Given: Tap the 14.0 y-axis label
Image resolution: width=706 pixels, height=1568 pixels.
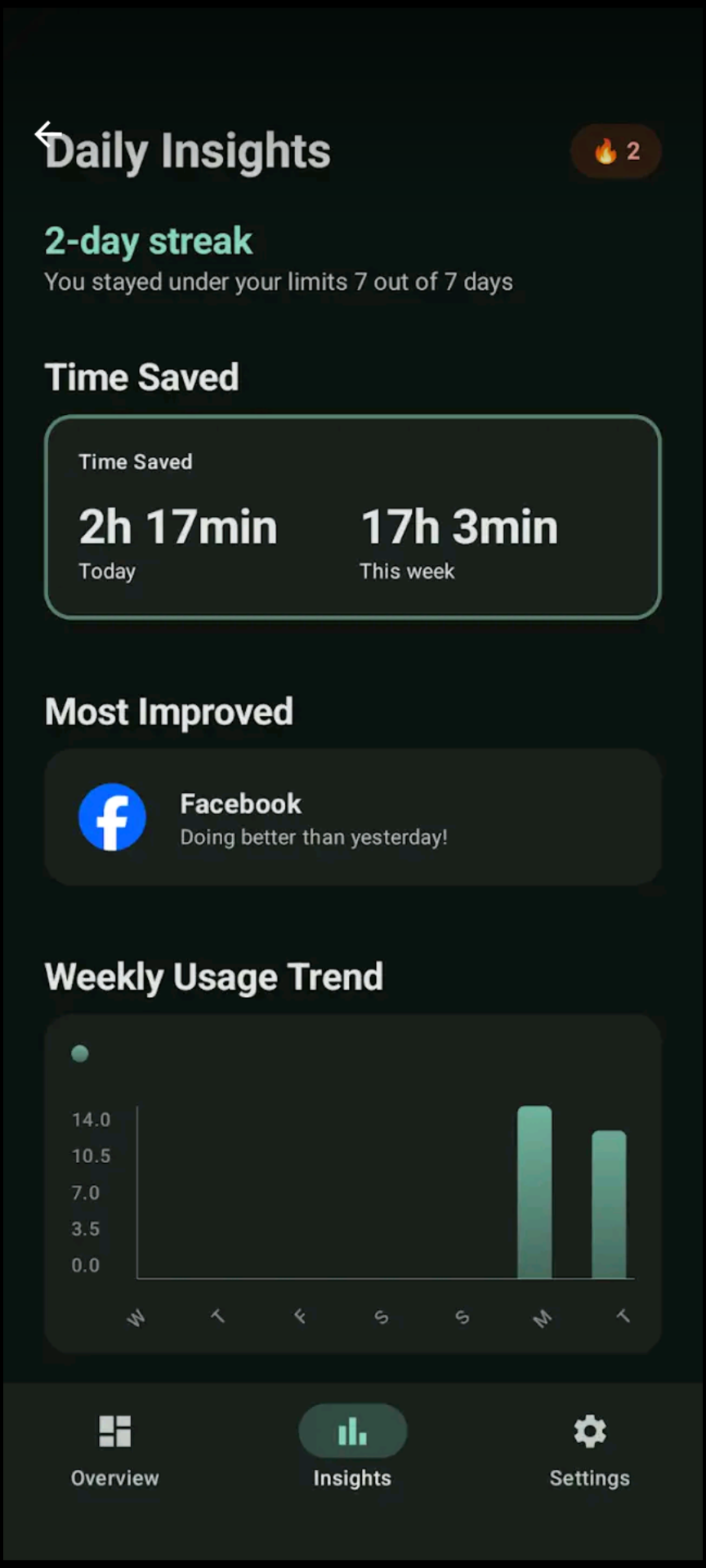Looking at the screenshot, I should [91, 1120].
